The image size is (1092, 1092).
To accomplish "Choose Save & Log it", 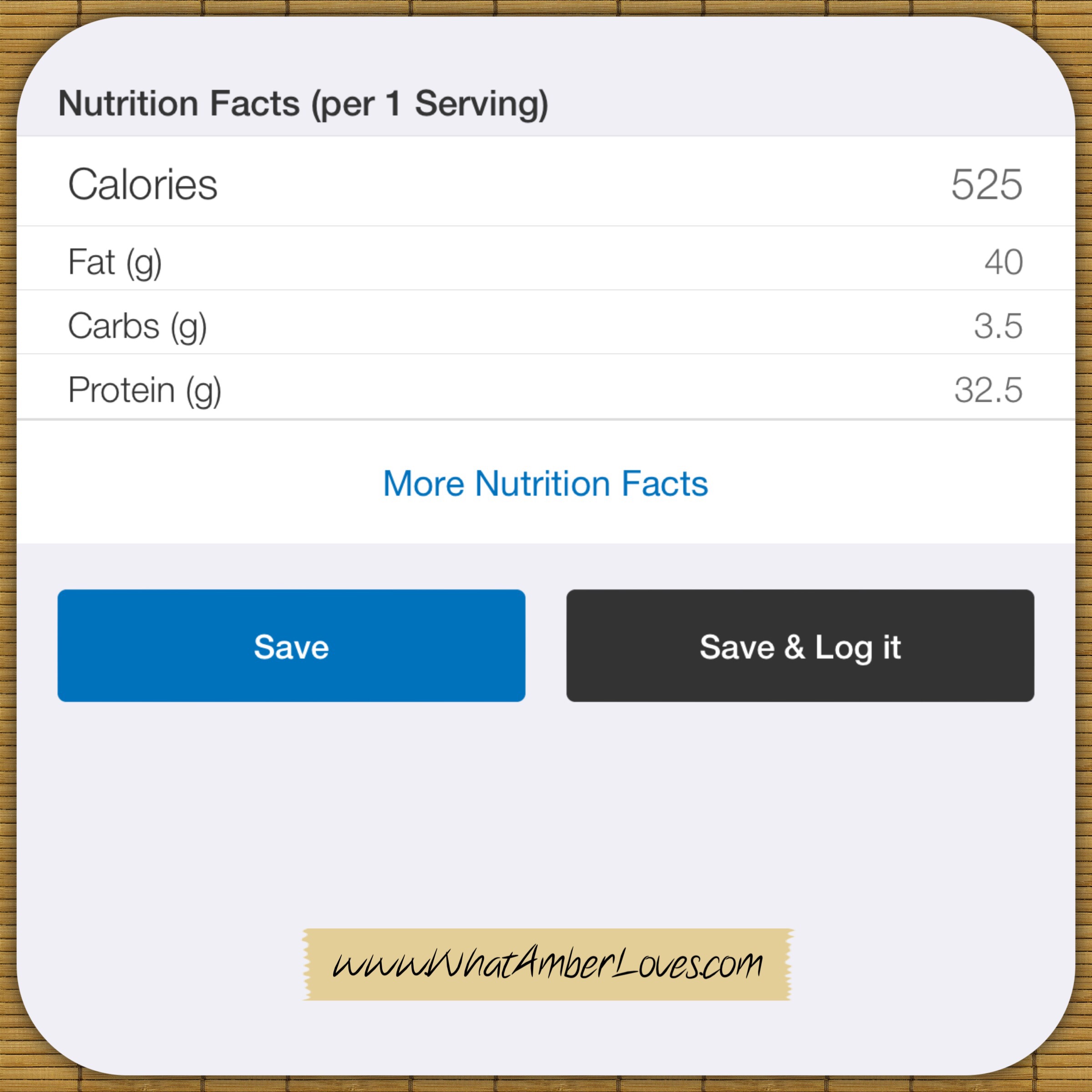I will pos(800,646).
